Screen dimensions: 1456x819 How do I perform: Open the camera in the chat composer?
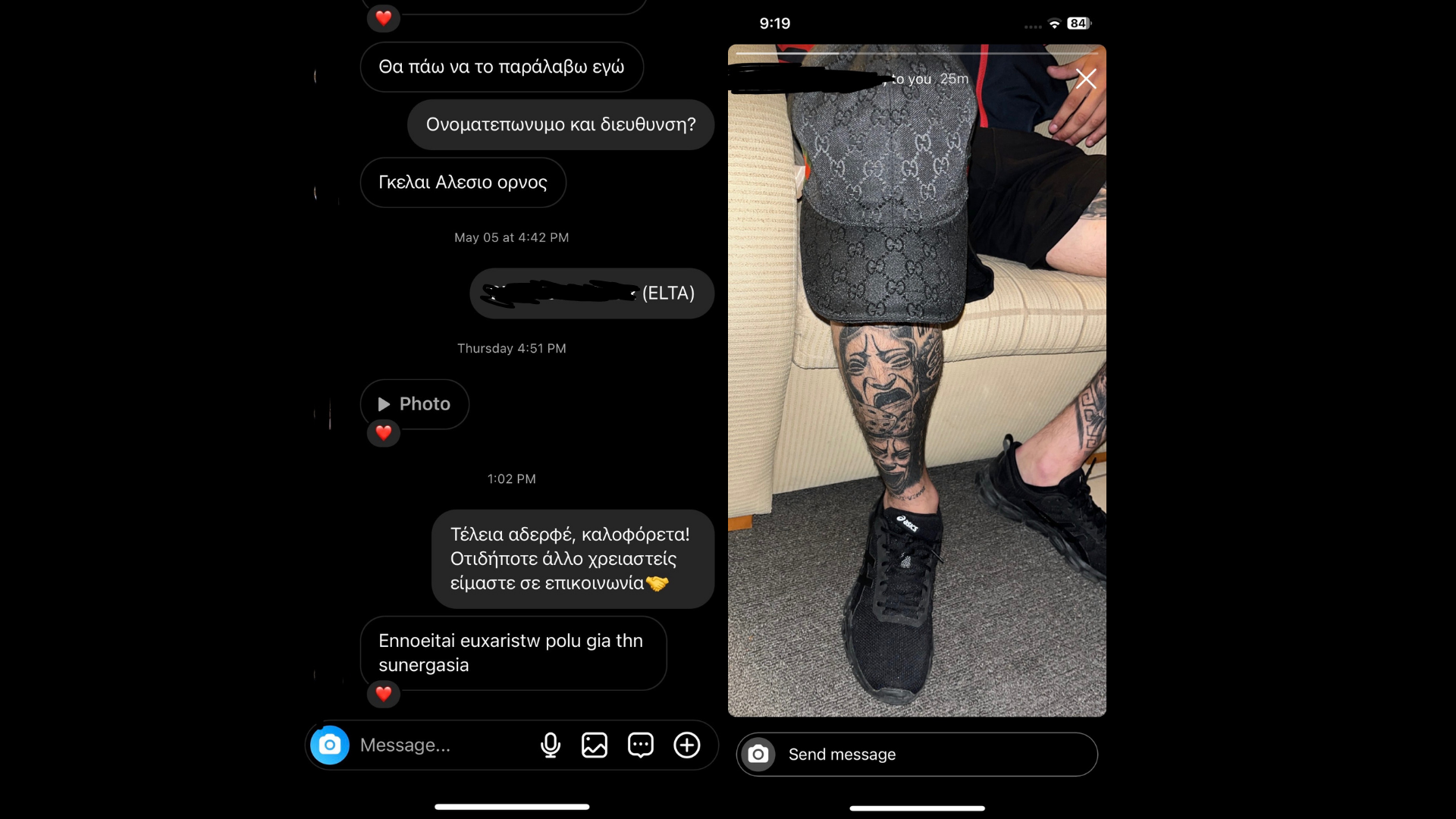point(329,745)
